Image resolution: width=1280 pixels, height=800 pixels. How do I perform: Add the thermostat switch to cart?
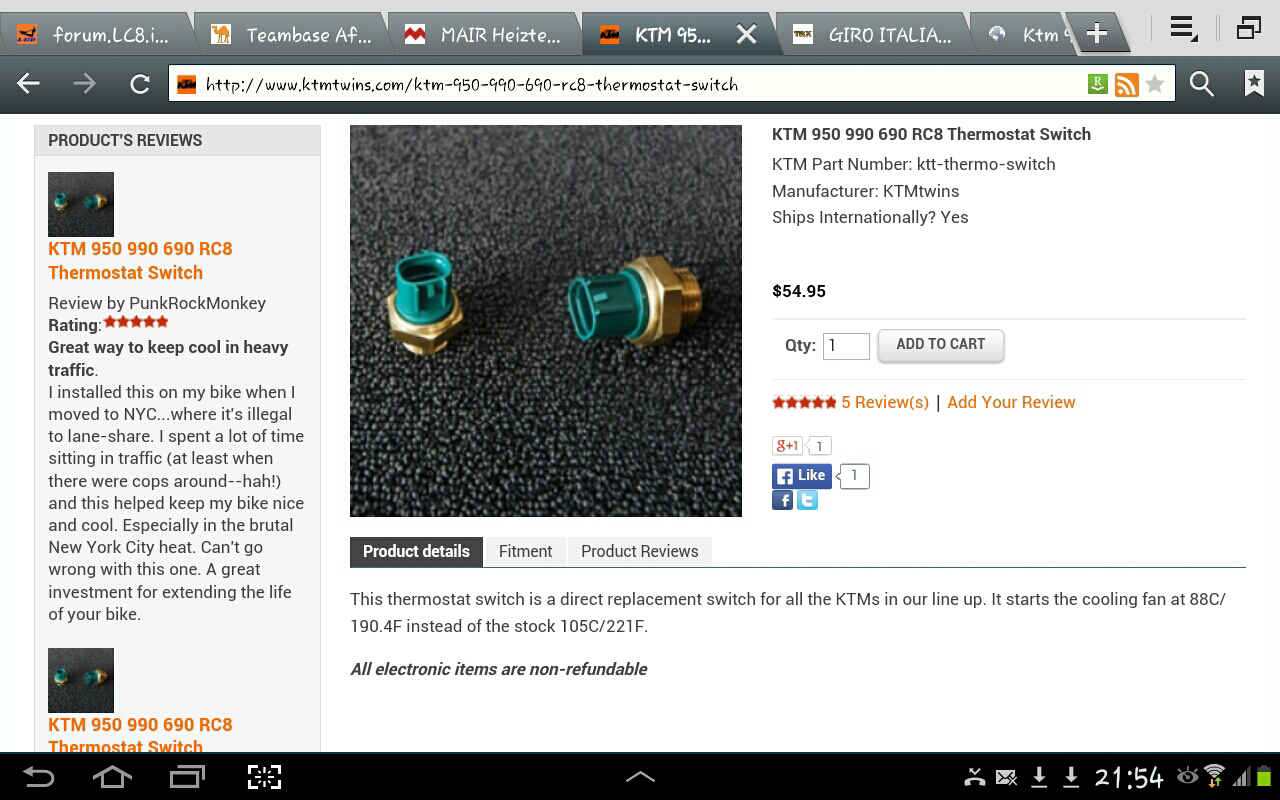[940, 345]
